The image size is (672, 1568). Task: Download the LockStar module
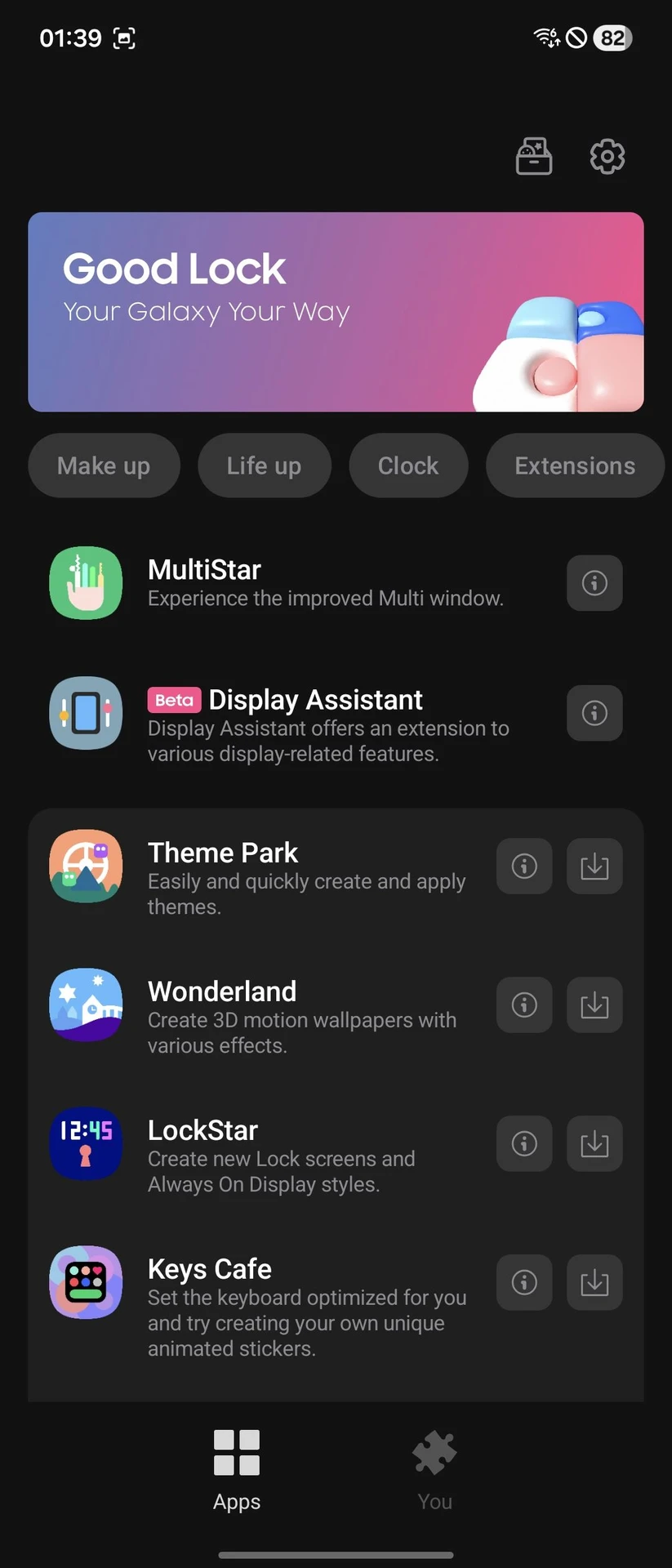[594, 1143]
